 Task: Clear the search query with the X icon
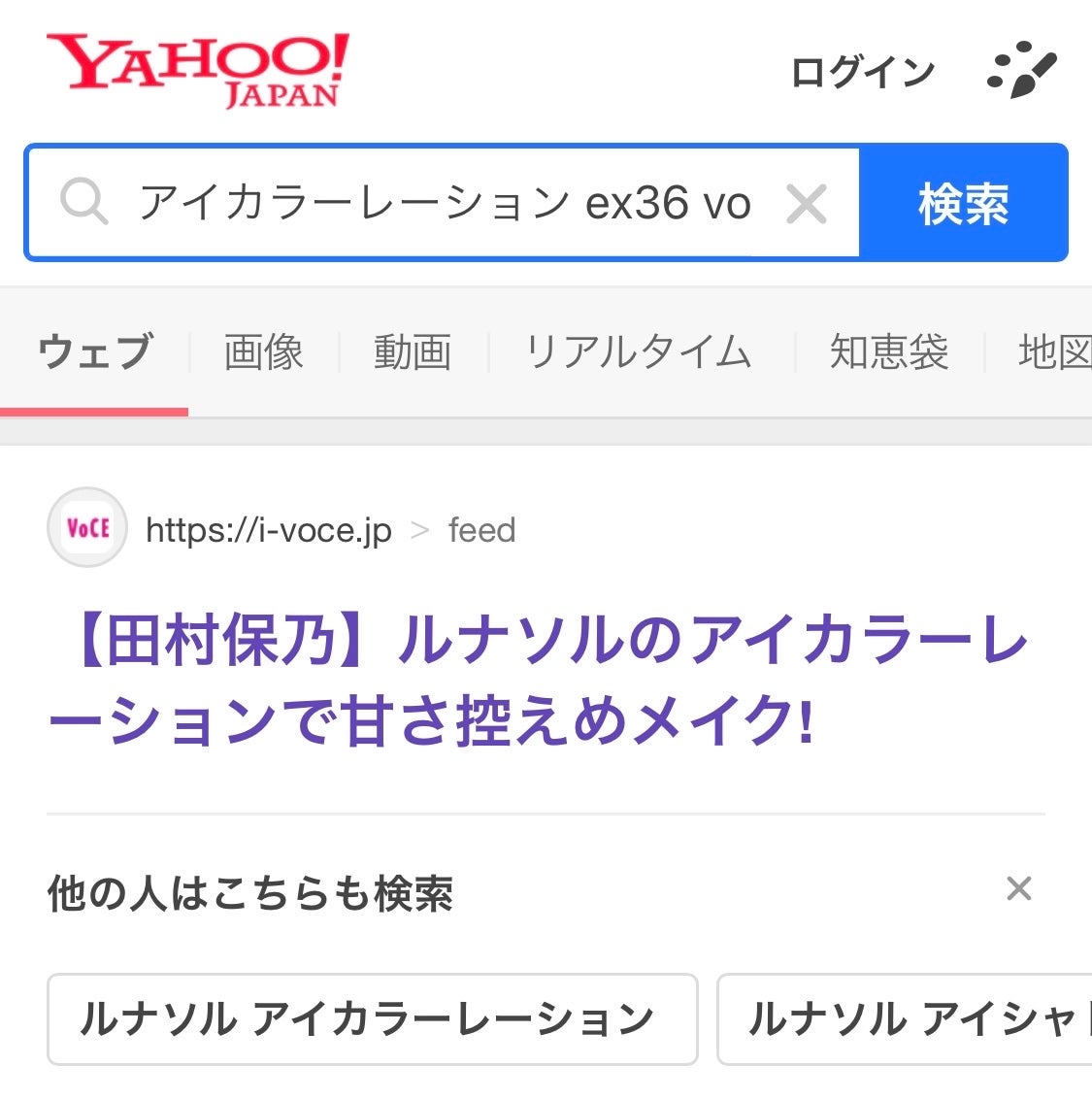(x=807, y=203)
